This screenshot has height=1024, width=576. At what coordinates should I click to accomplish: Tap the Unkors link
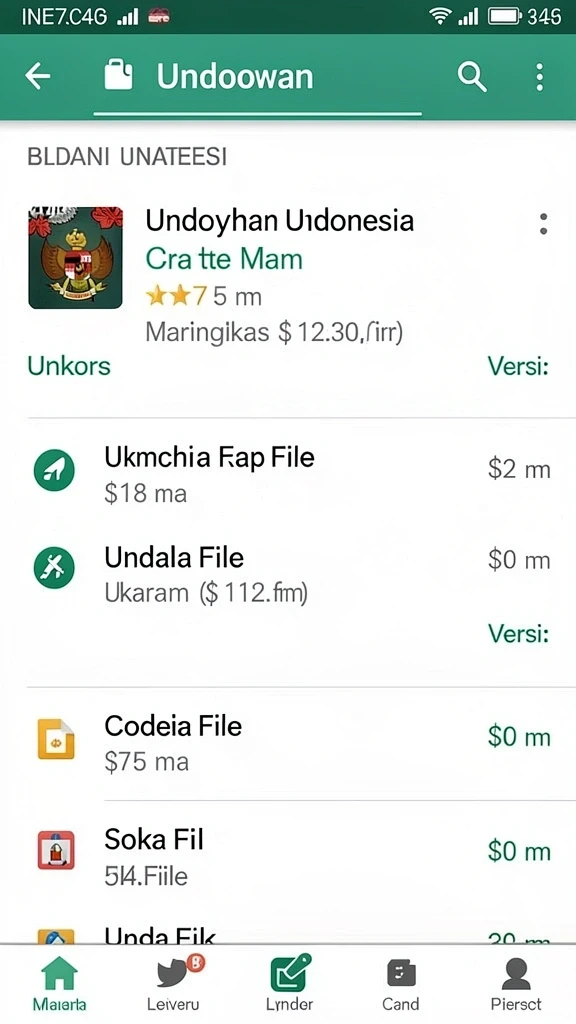69,366
